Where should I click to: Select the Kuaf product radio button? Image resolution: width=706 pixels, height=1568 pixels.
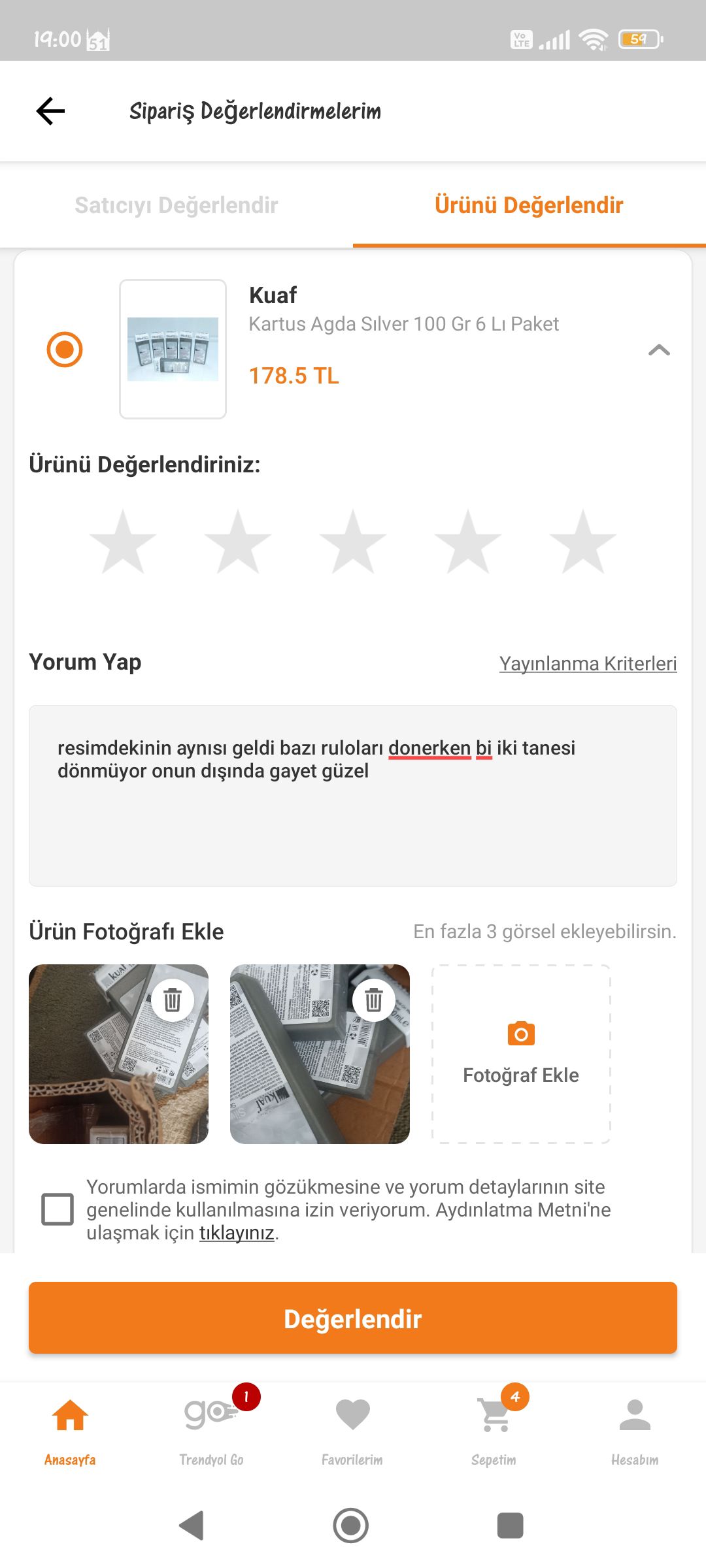[65, 350]
